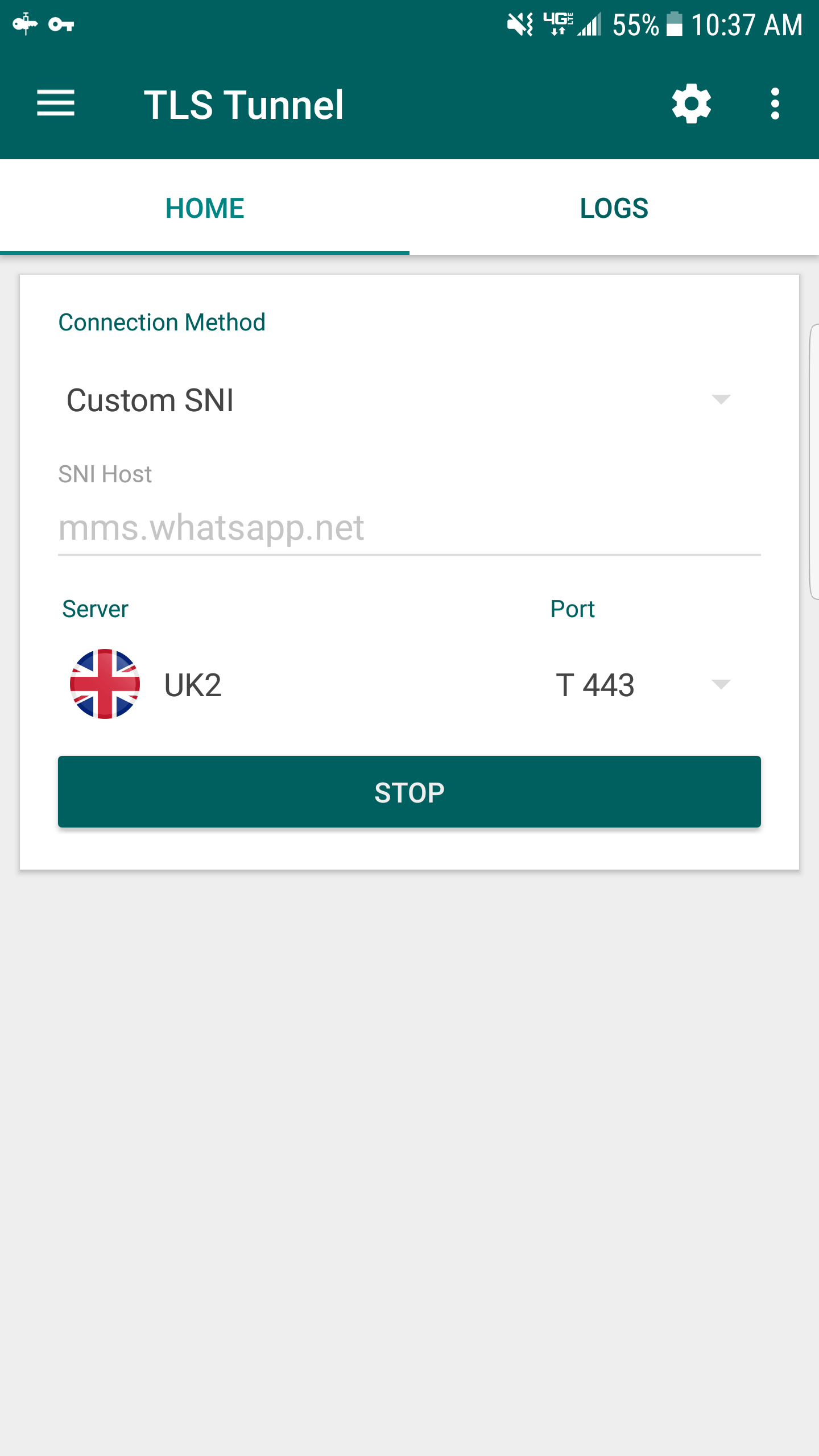Switch to the LOGS tab
819x1456 pixels.
pos(614,208)
